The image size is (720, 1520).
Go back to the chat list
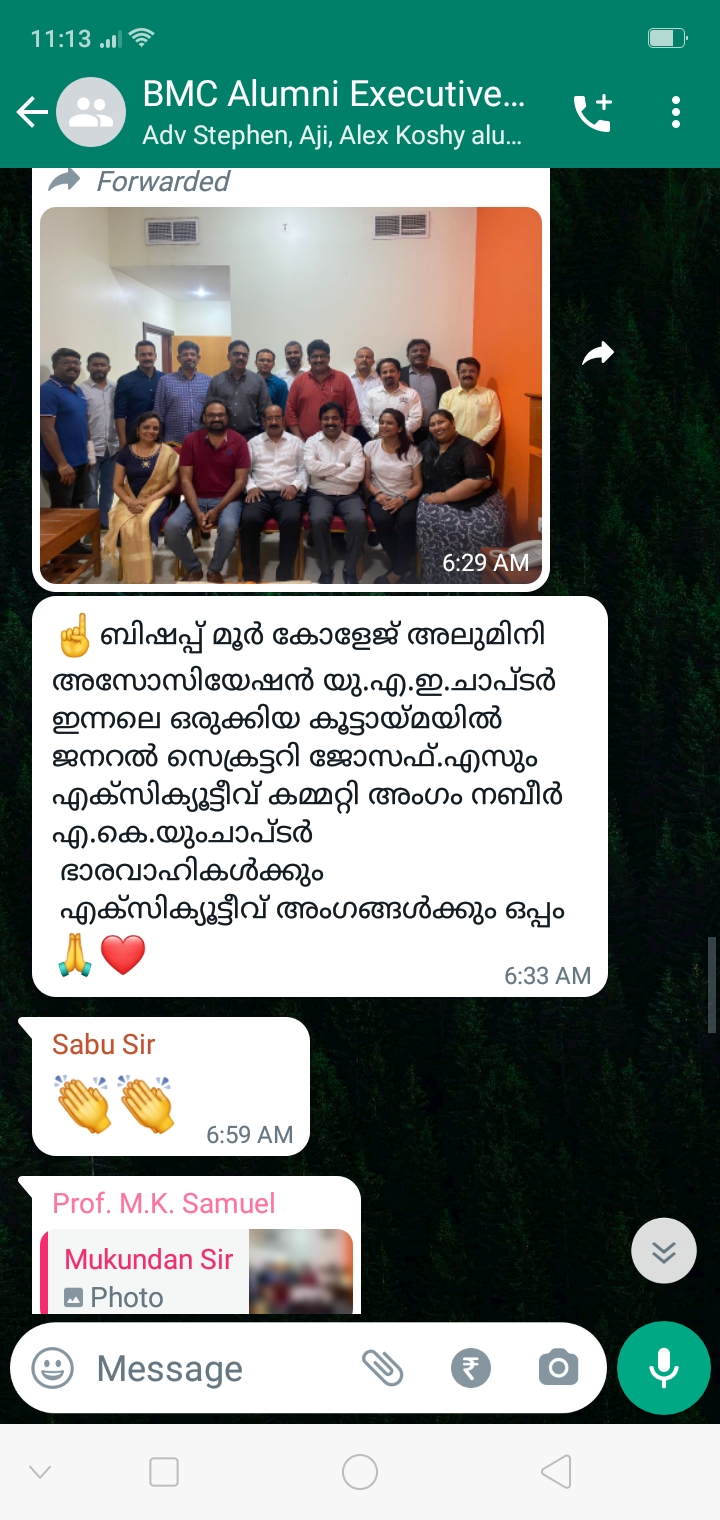(x=32, y=112)
